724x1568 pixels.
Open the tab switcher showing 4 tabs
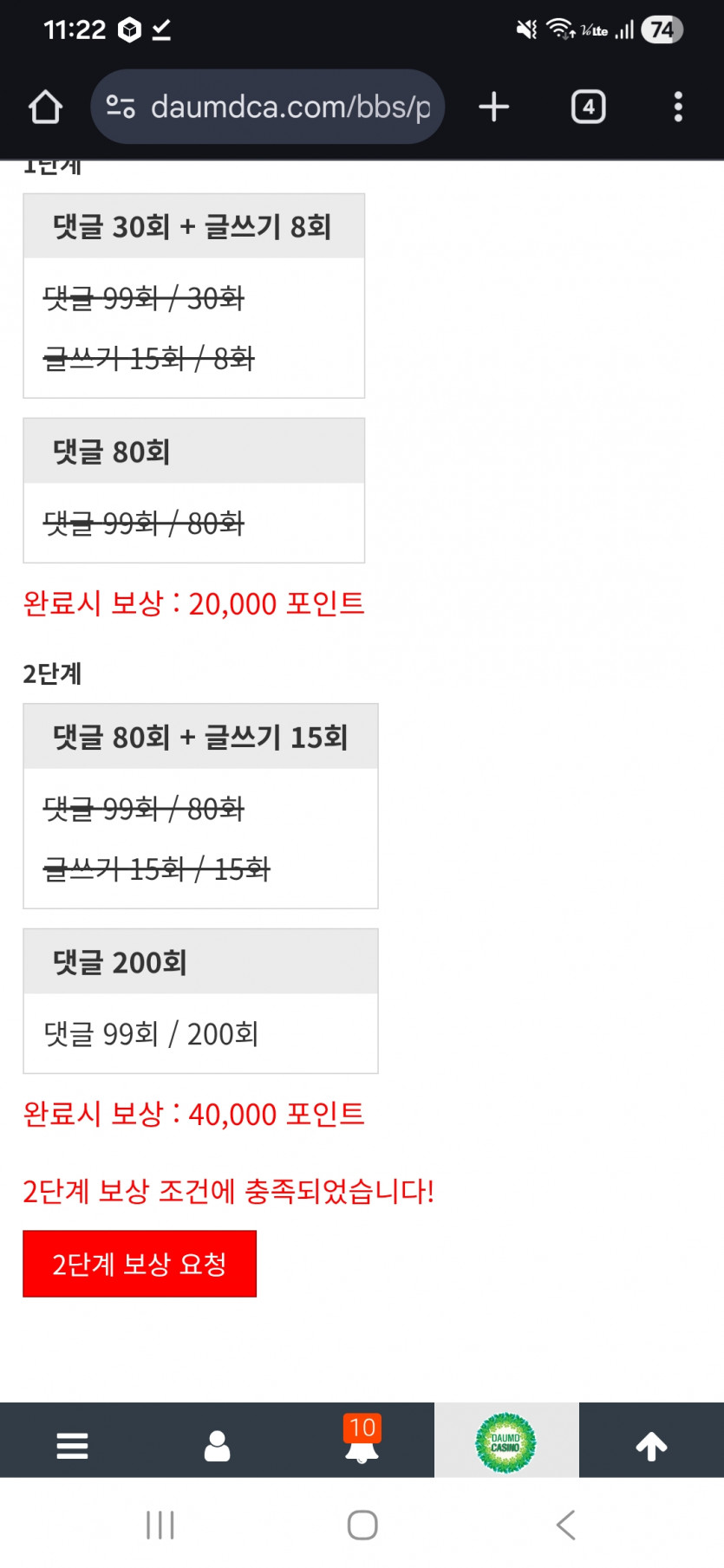pos(588,107)
